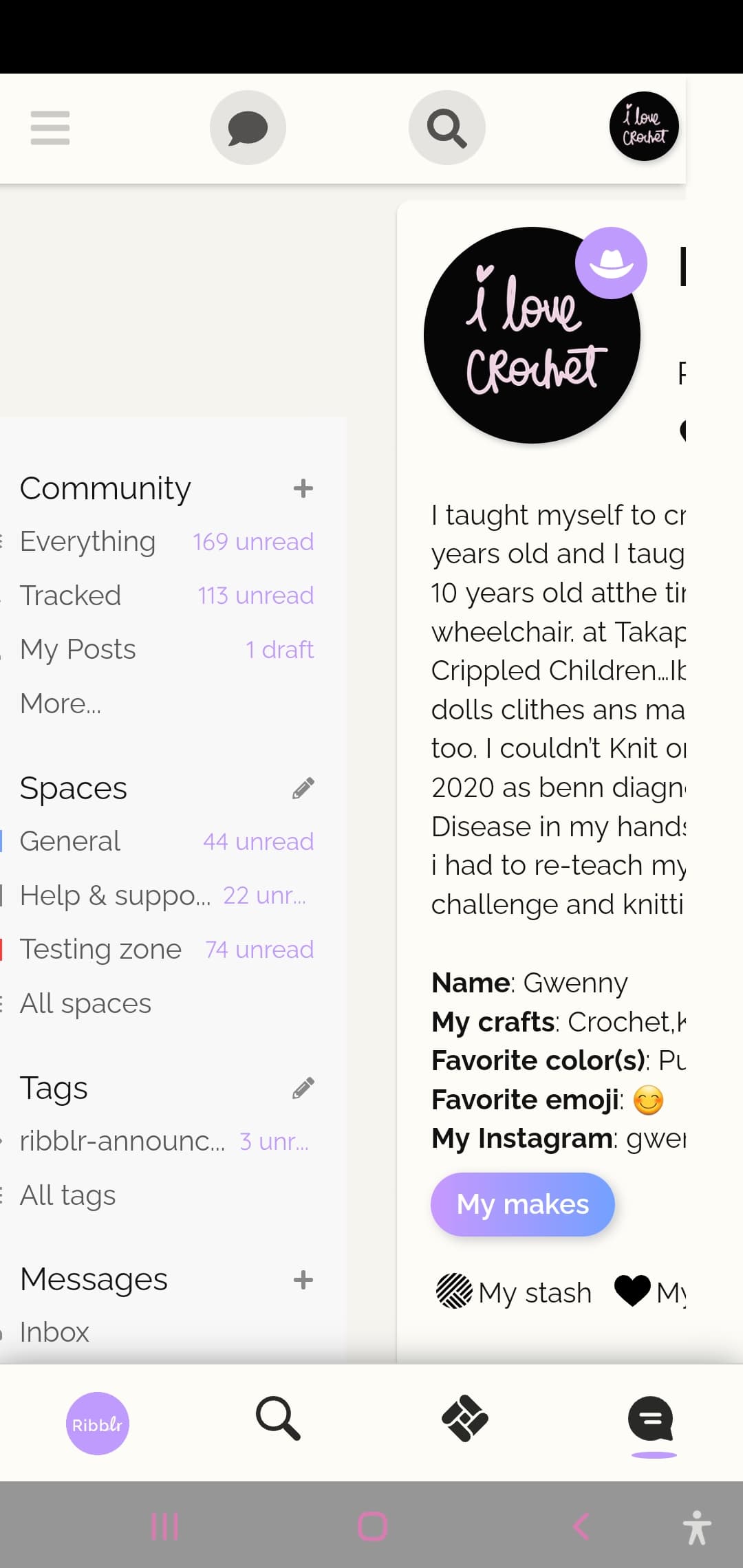Start a new message with plus

click(x=303, y=1280)
